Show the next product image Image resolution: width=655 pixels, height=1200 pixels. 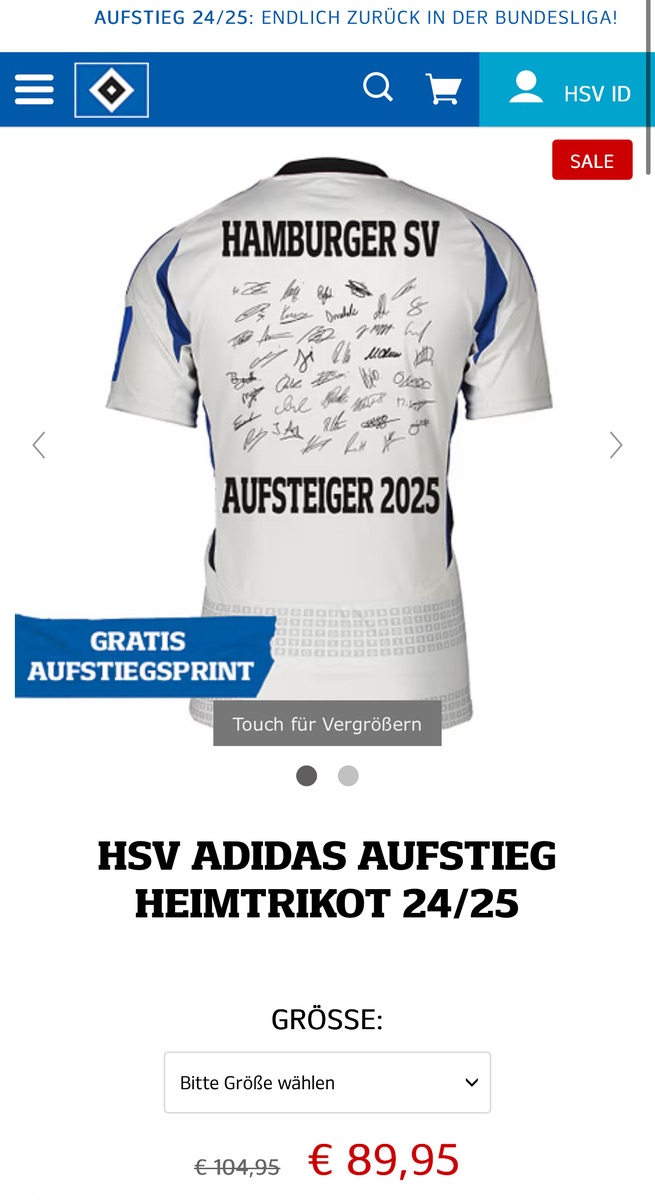coord(616,445)
